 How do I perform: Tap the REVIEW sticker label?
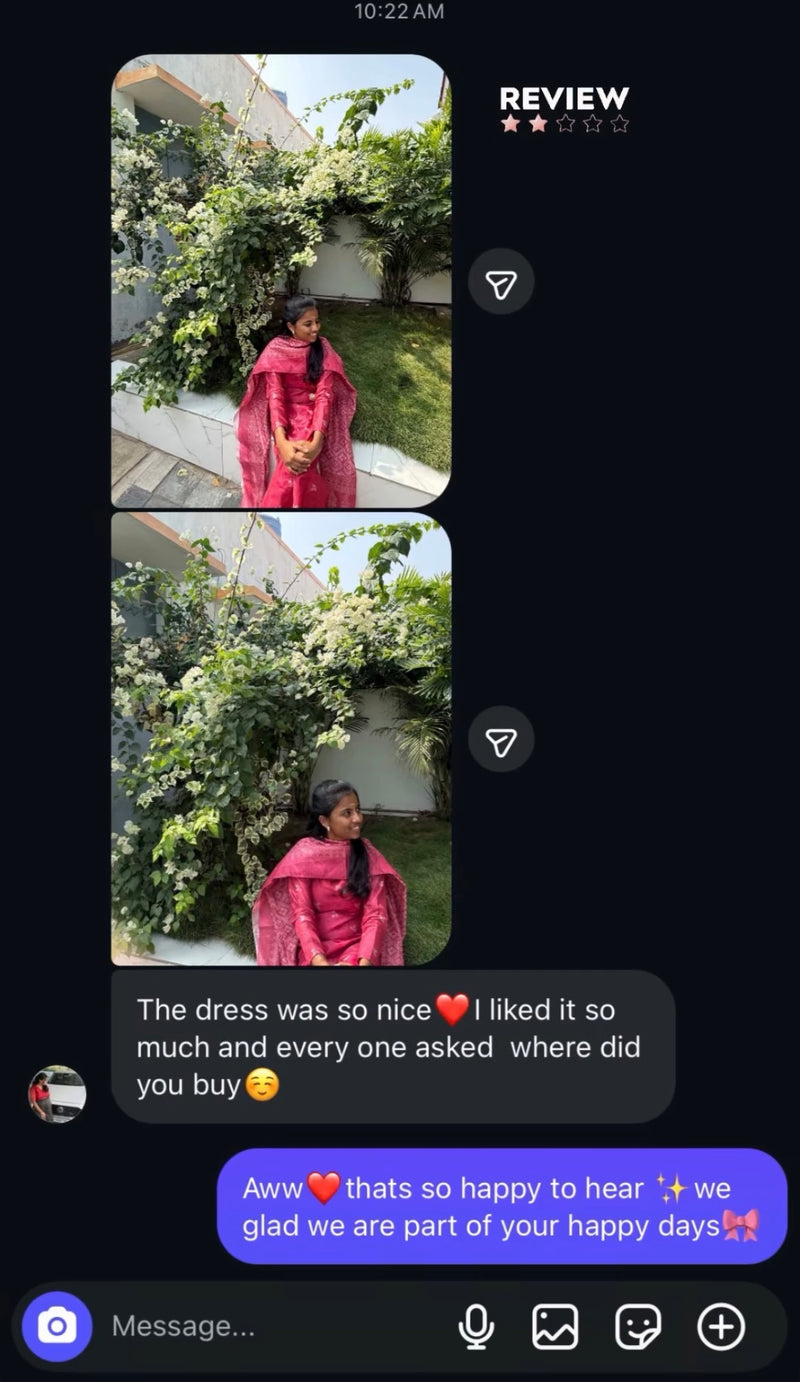pyautogui.click(x=564, y=98)
